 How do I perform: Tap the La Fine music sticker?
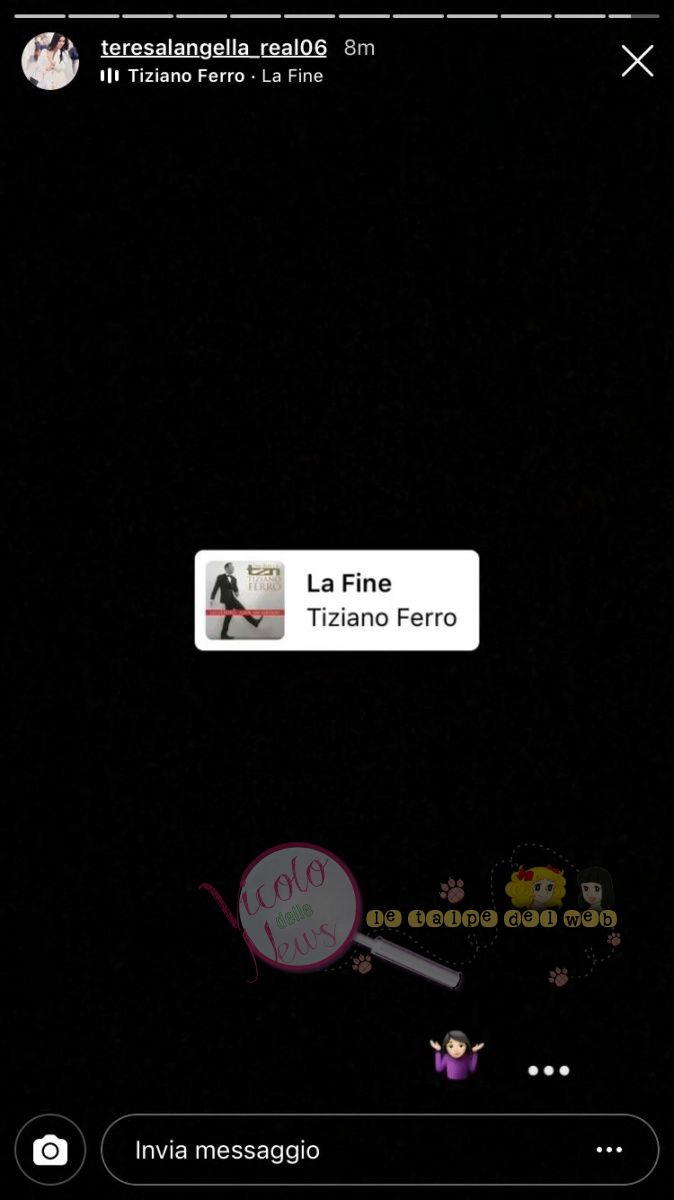pyautogui.click(x=336, y=600)
